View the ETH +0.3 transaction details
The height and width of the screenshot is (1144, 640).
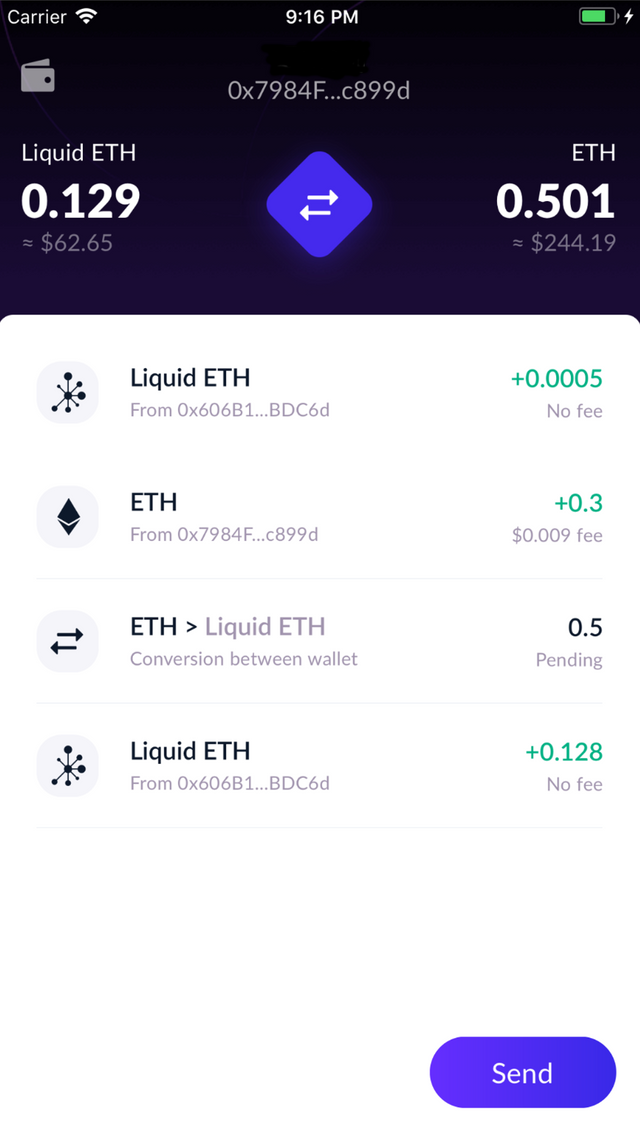pyautogui.click(x=319, y=516)
